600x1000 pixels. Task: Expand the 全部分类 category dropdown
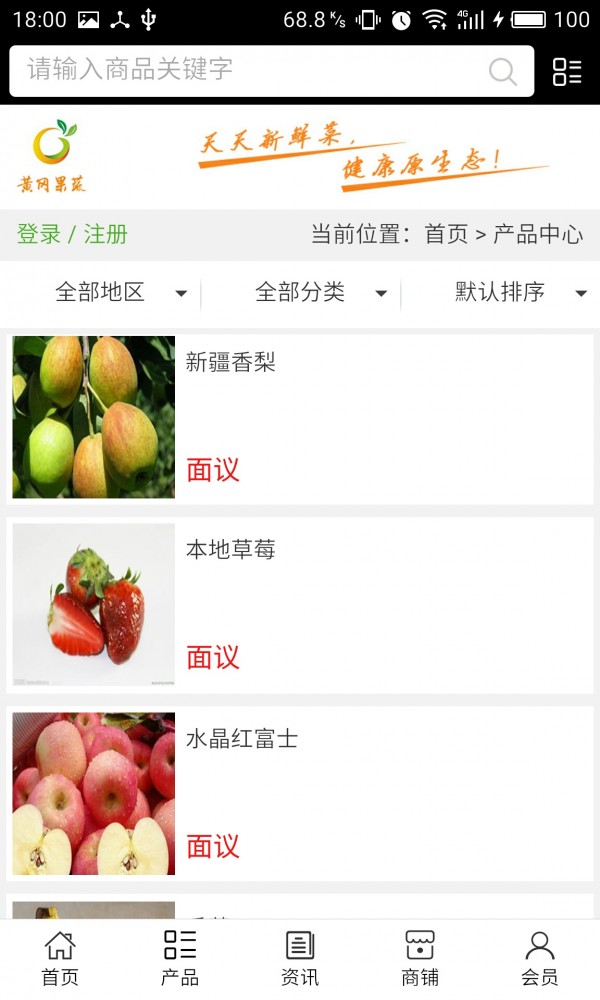tap(320, 292)
